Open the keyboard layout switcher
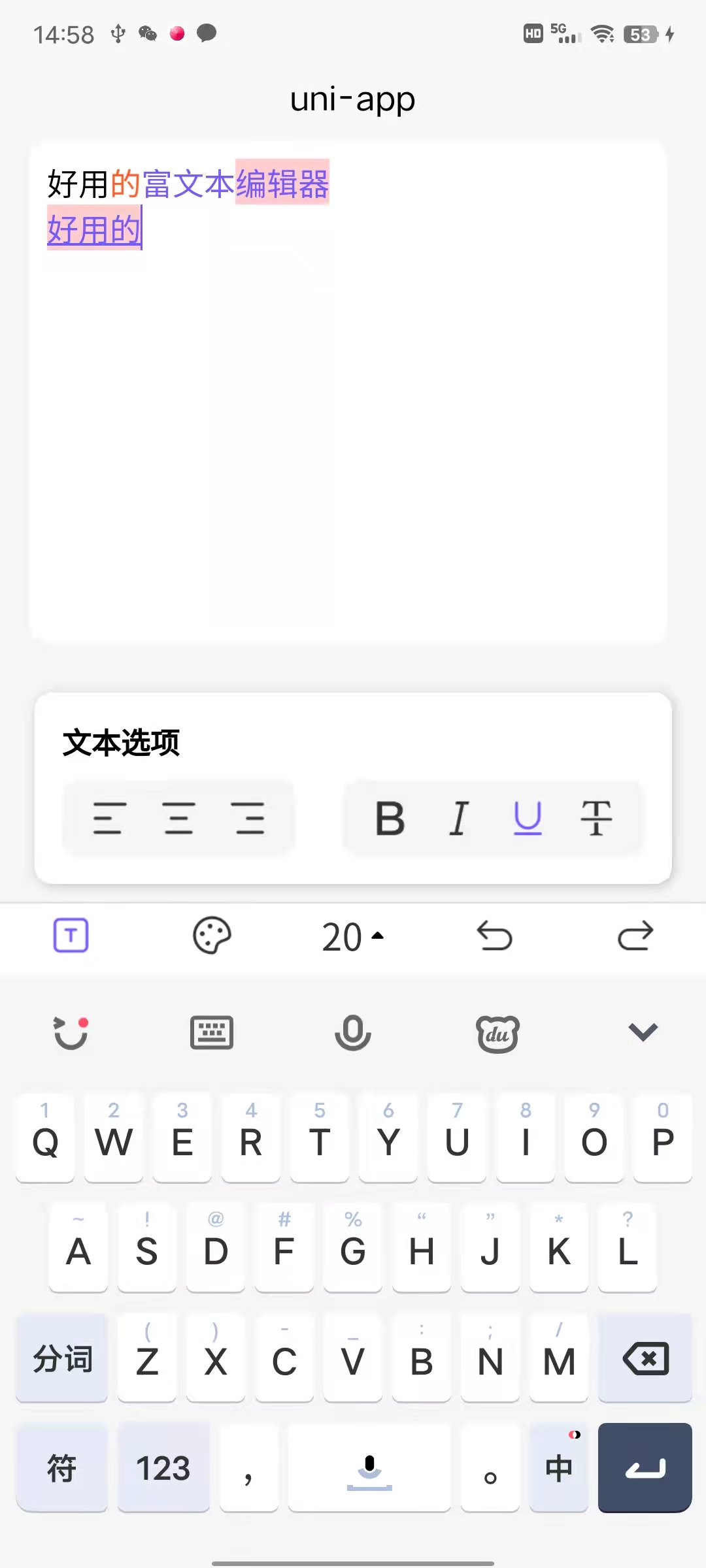This screenshot has height=1568, width=706. point(212,1033)
